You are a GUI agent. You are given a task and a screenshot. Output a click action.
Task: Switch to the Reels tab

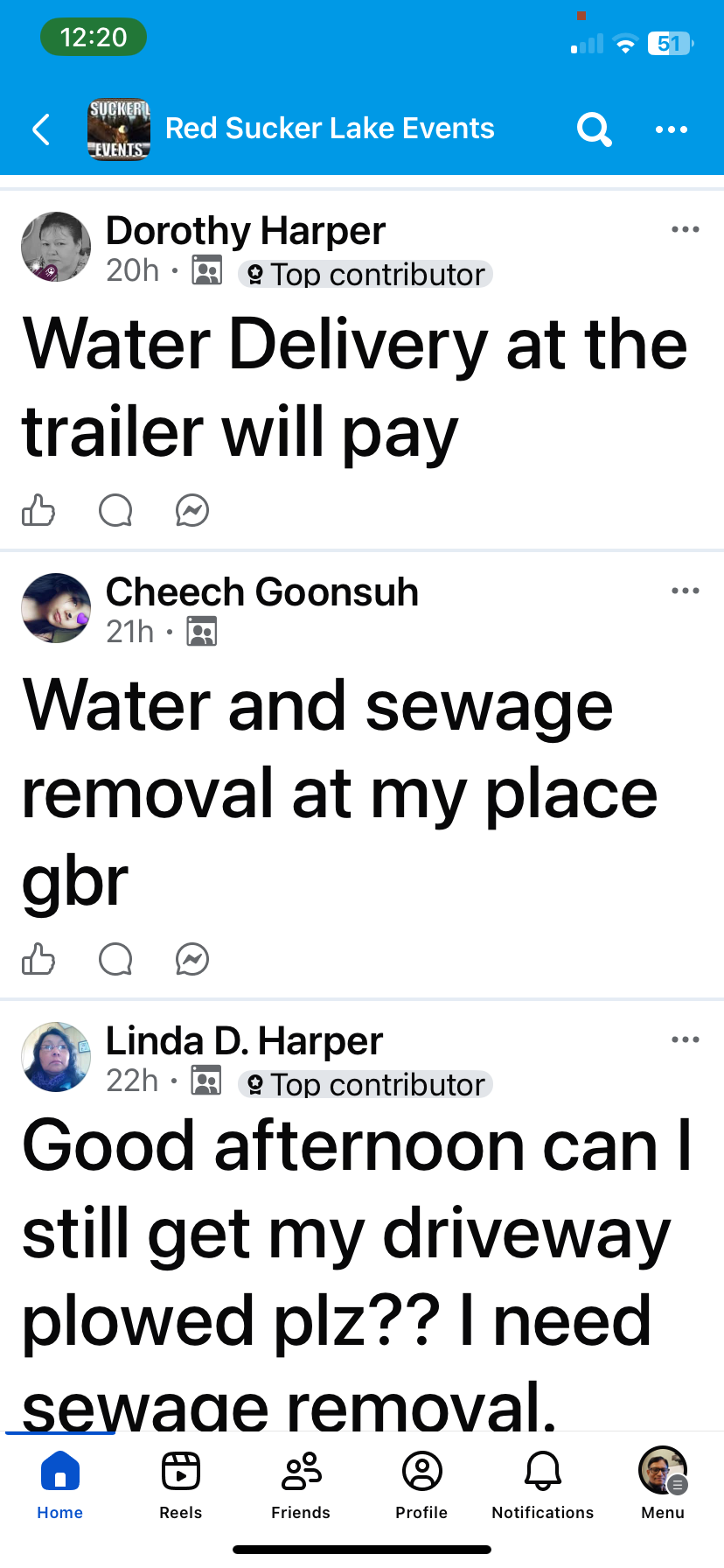pyautogui.click(x=181, y=1486)
